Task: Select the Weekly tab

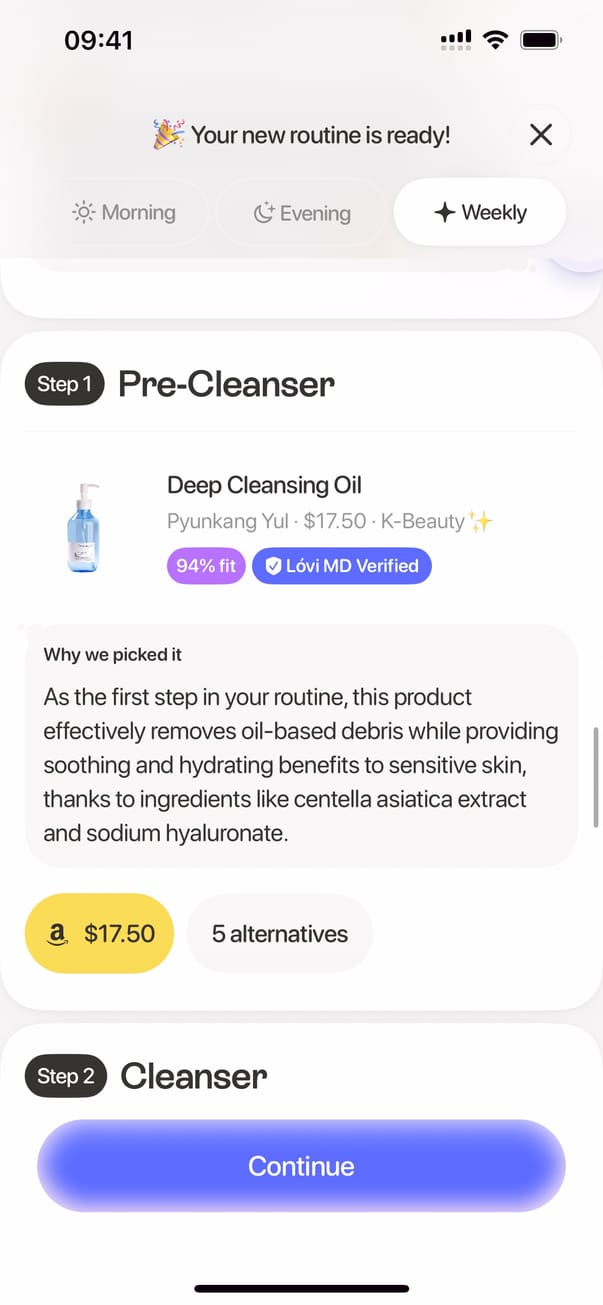Action: (480, 213)
